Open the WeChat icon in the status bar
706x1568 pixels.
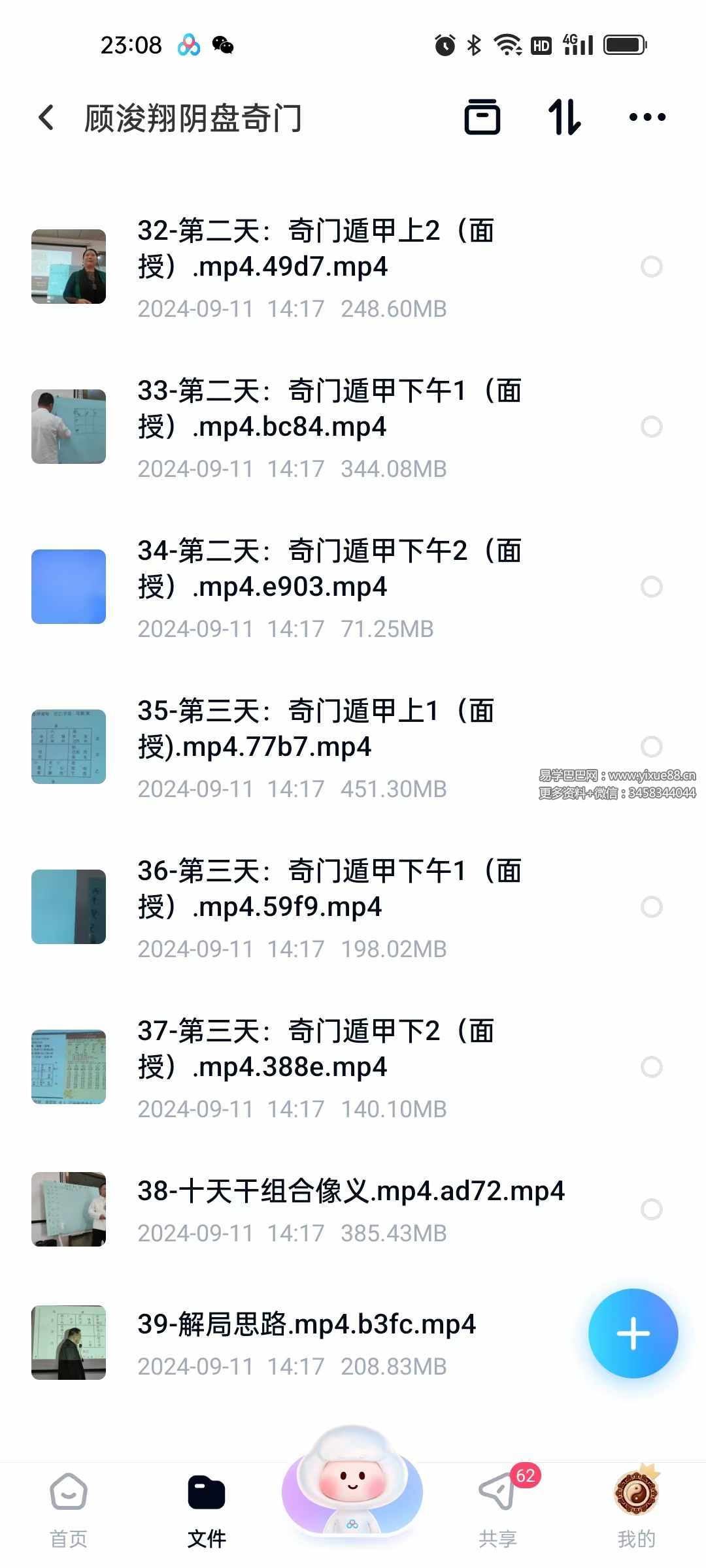222,46
